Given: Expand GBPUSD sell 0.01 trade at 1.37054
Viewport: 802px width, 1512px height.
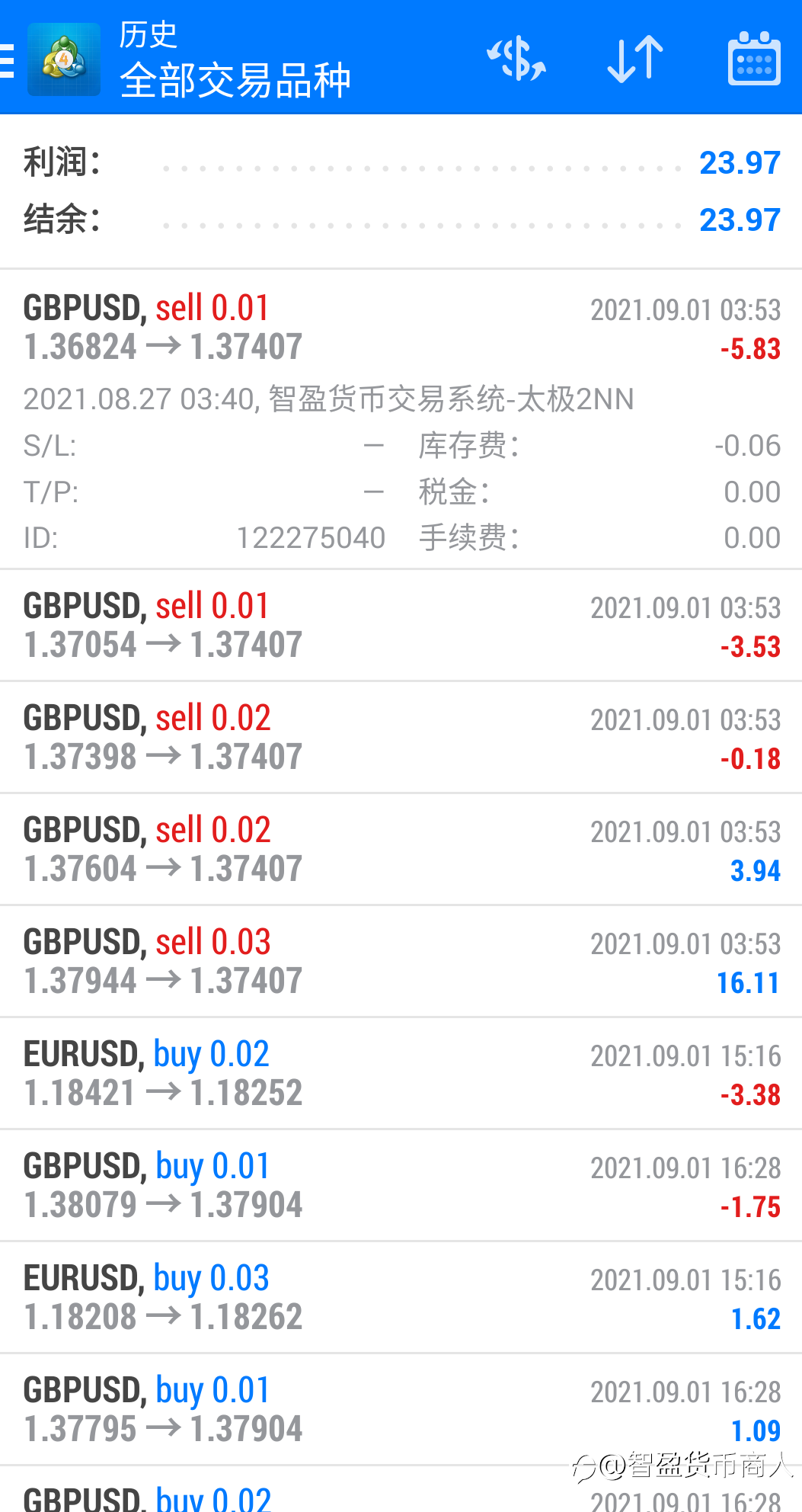Looking at the screenshot, I should click(x=401, y=625).
